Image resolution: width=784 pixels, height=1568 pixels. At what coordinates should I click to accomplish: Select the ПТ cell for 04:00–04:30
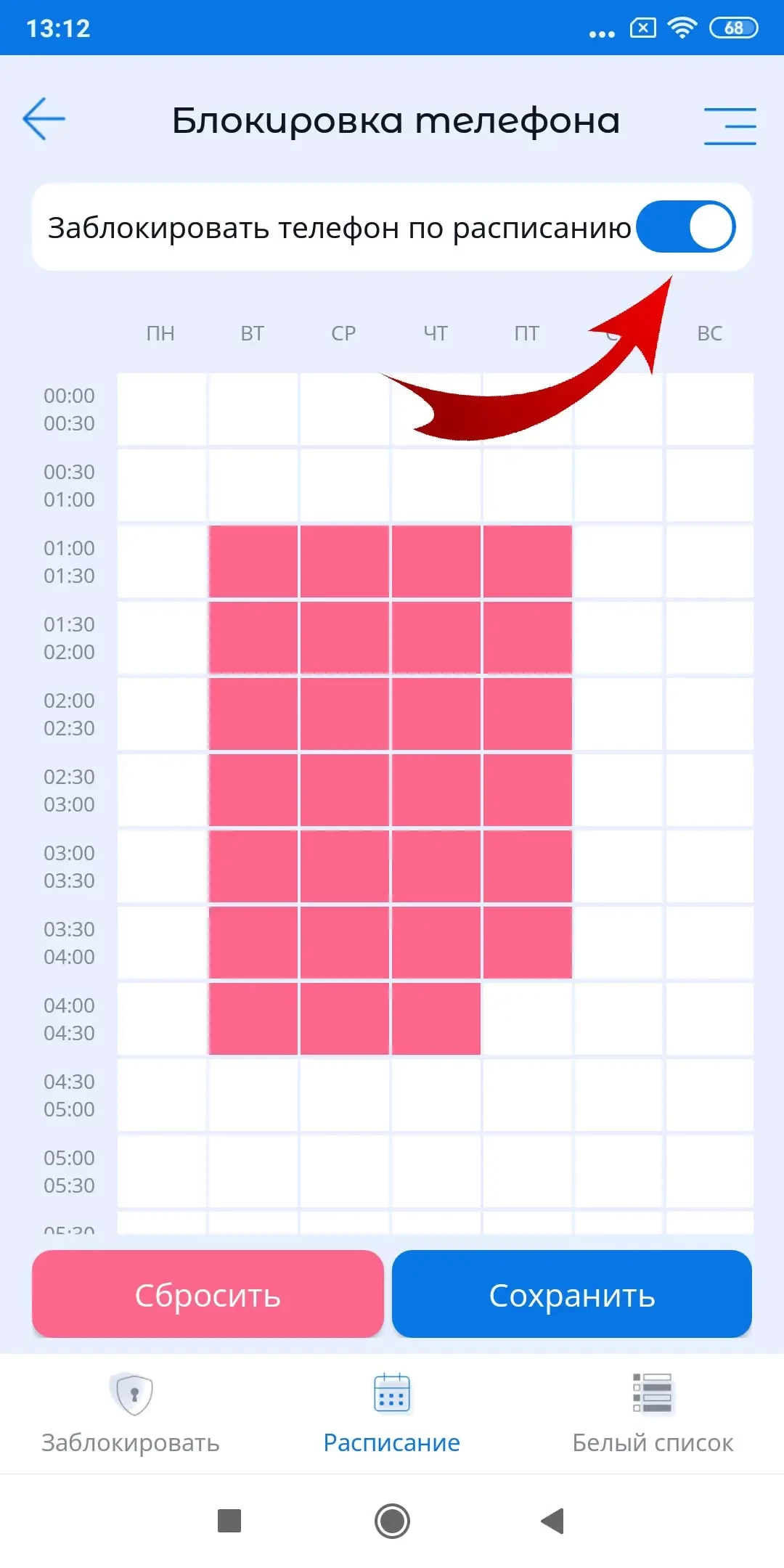pos(527,1018)
